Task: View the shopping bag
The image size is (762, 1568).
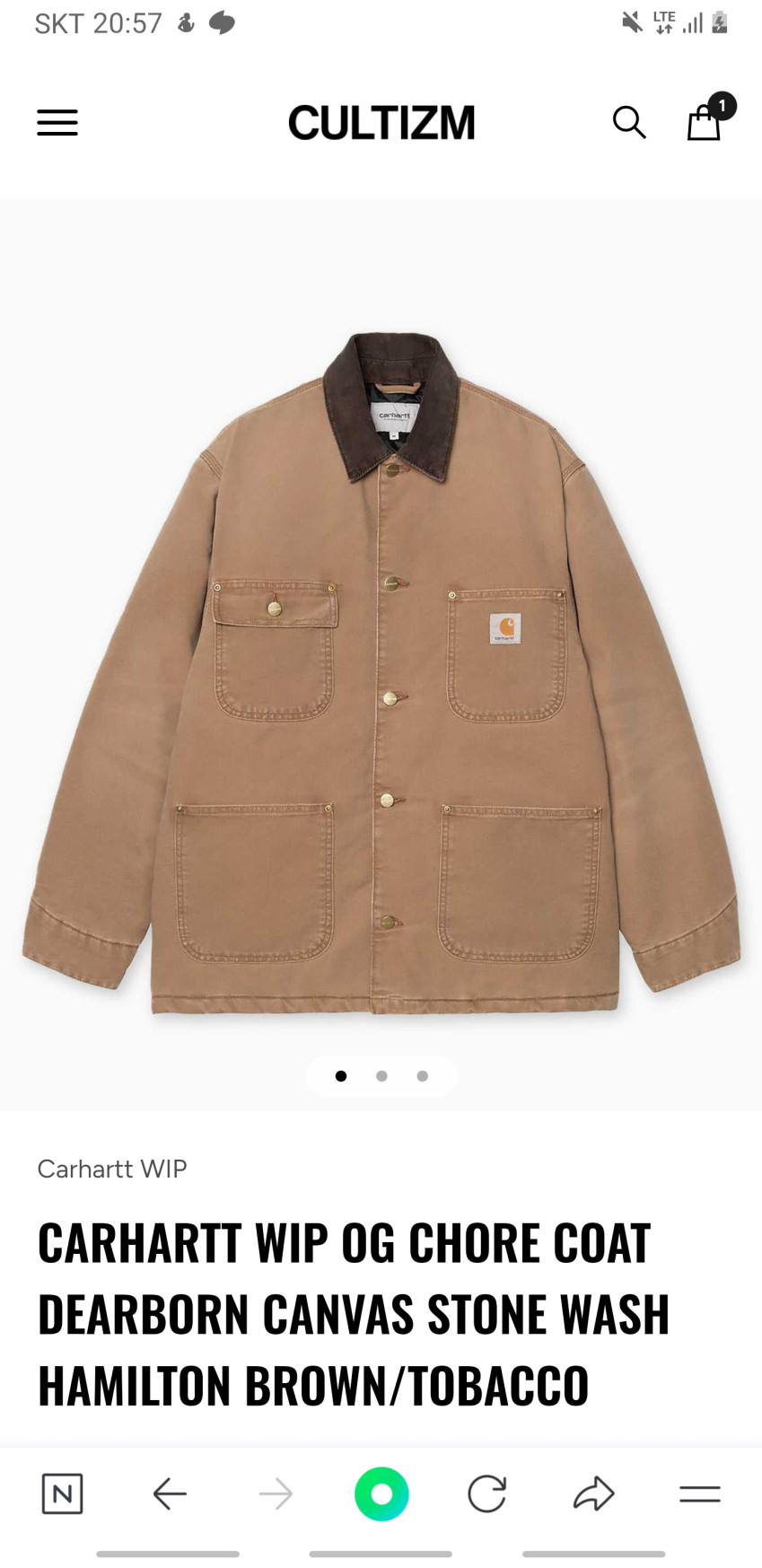Action: click(705, 122)
